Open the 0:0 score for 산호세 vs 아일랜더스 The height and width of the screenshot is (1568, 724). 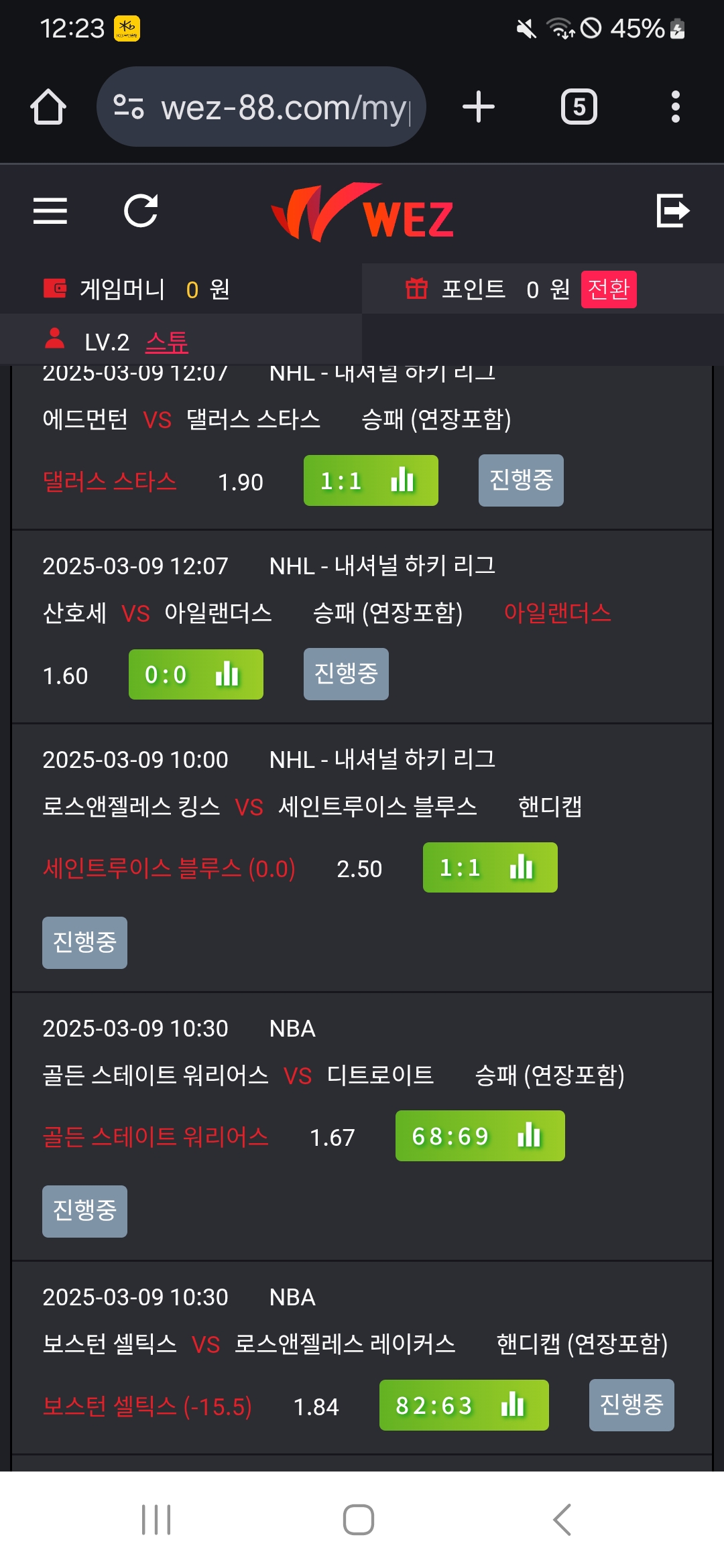pyautogui.click(x=196, y=675)
